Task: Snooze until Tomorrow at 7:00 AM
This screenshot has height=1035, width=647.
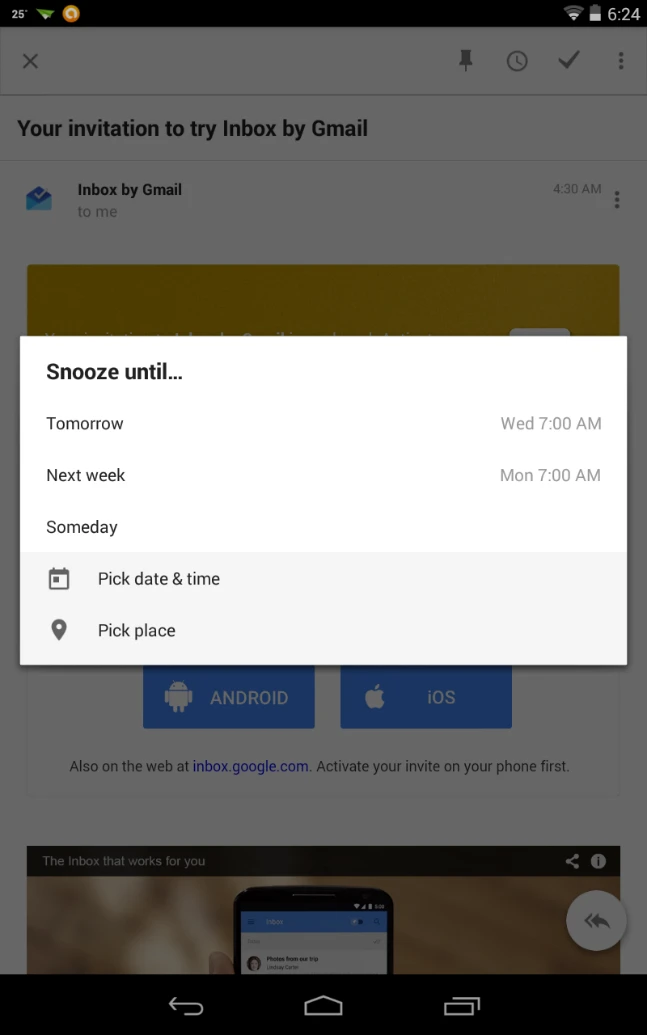Action: (323, 424)
